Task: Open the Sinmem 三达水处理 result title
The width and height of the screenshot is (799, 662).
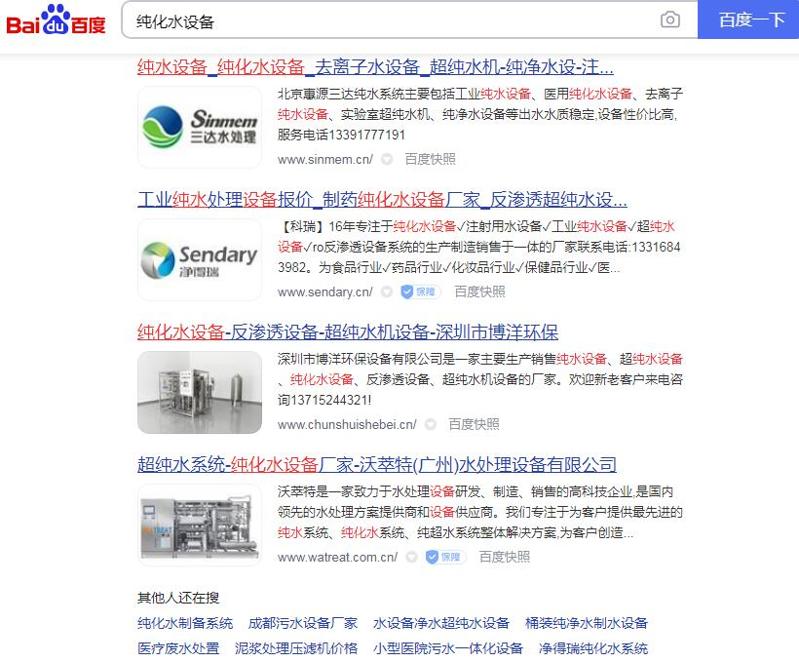Action: (375, 67)
